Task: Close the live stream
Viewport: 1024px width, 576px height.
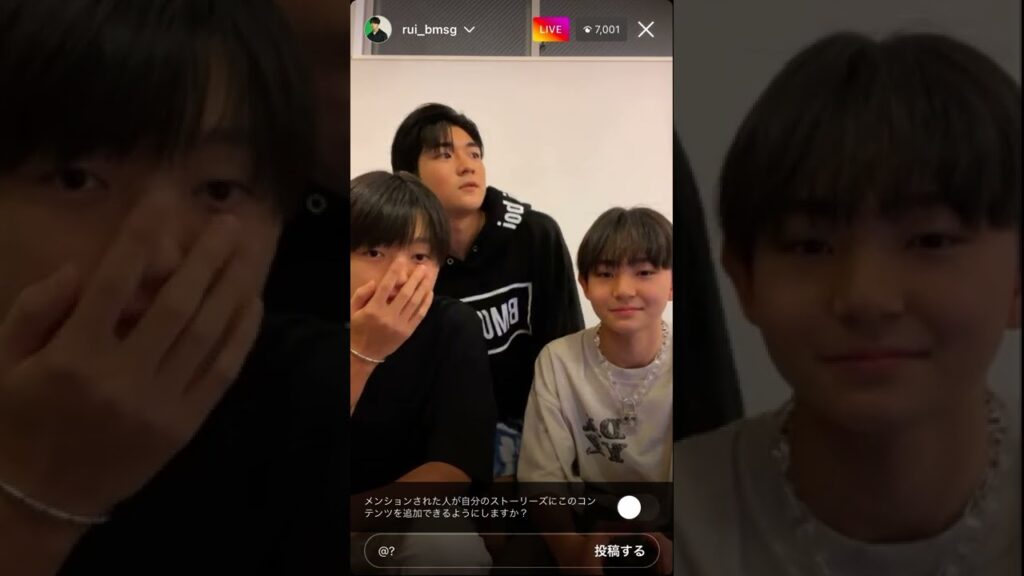Action: (x=646, y=29)
